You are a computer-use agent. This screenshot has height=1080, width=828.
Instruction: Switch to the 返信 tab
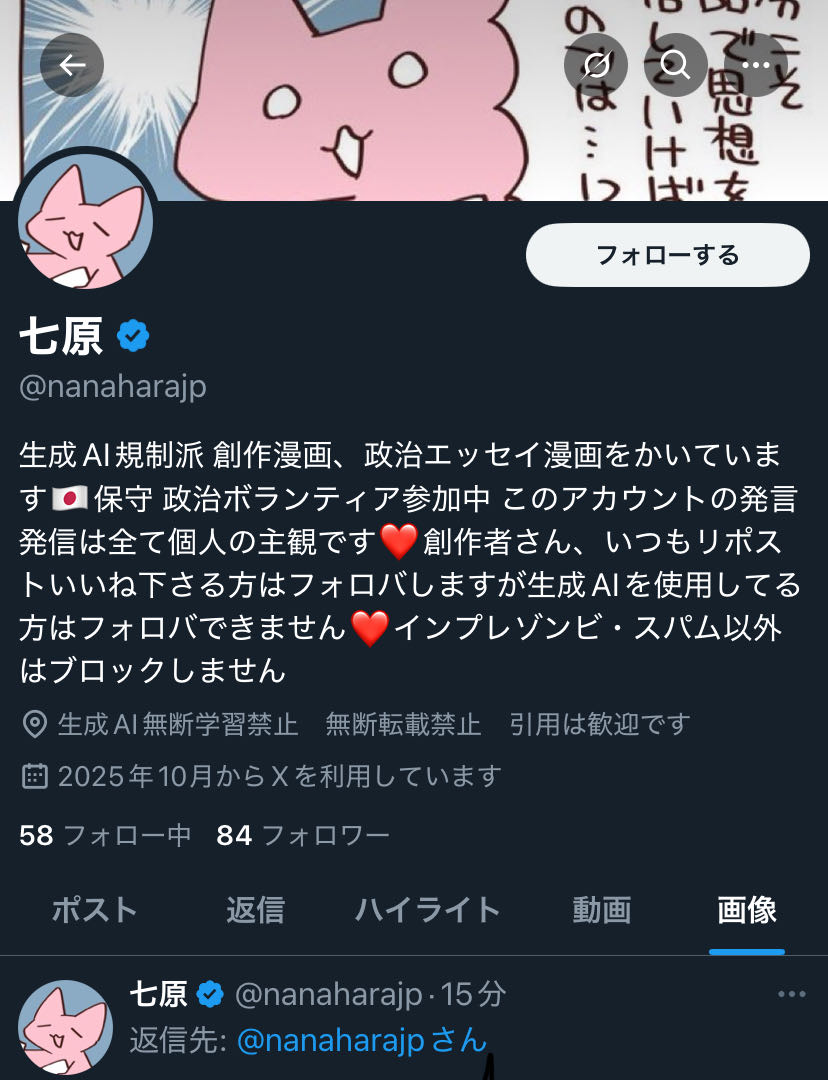[255, 910]
